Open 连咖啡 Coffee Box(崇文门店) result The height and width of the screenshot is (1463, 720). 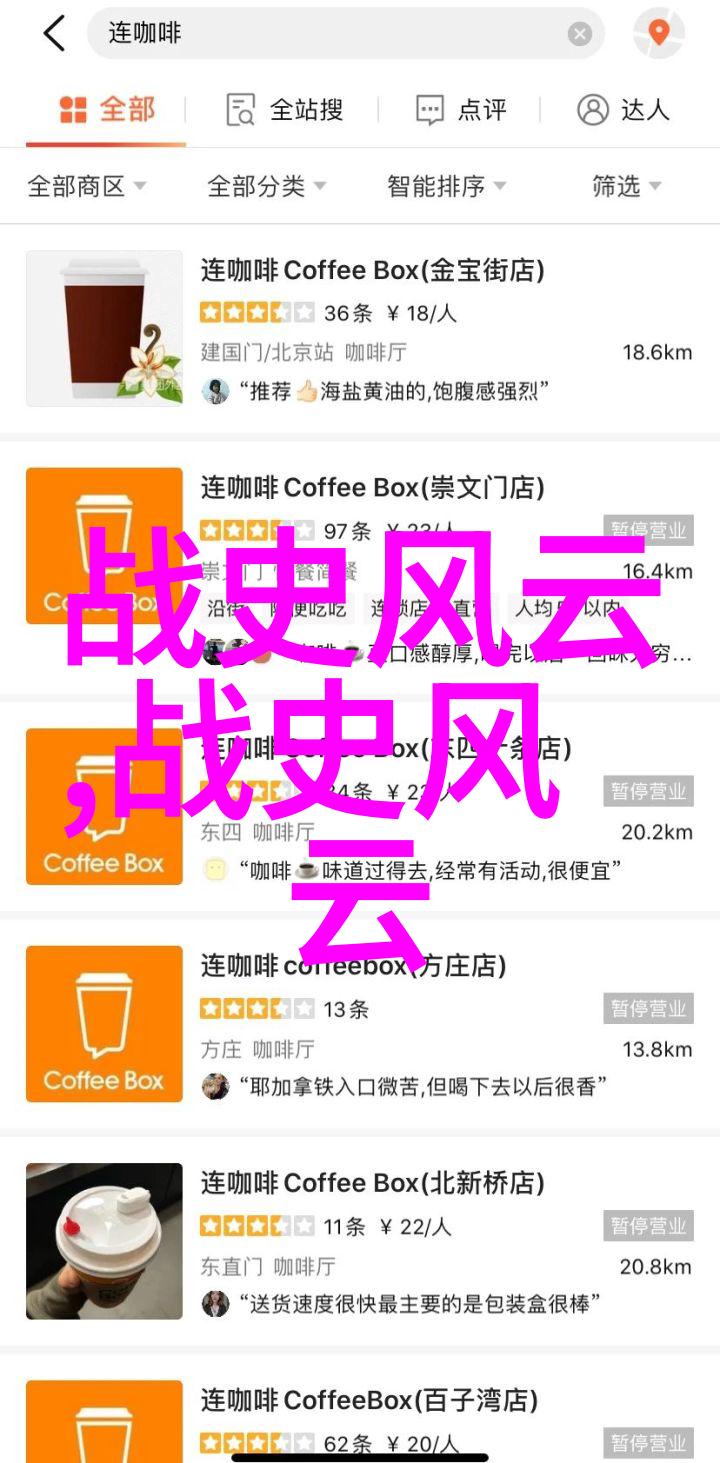(372, 488)
